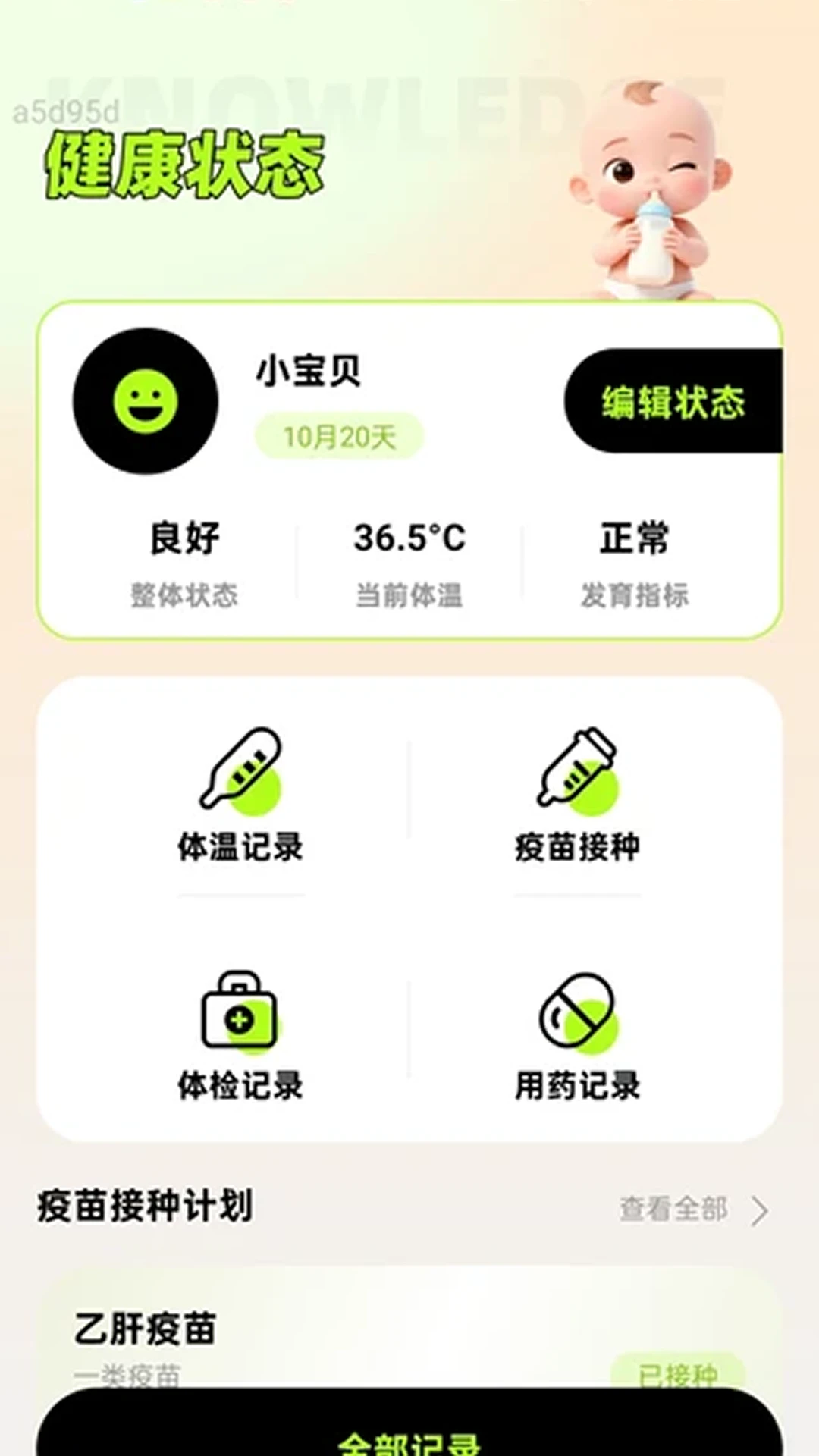Select the 10月20天 age badge
819x1456 pixels.
339,435
